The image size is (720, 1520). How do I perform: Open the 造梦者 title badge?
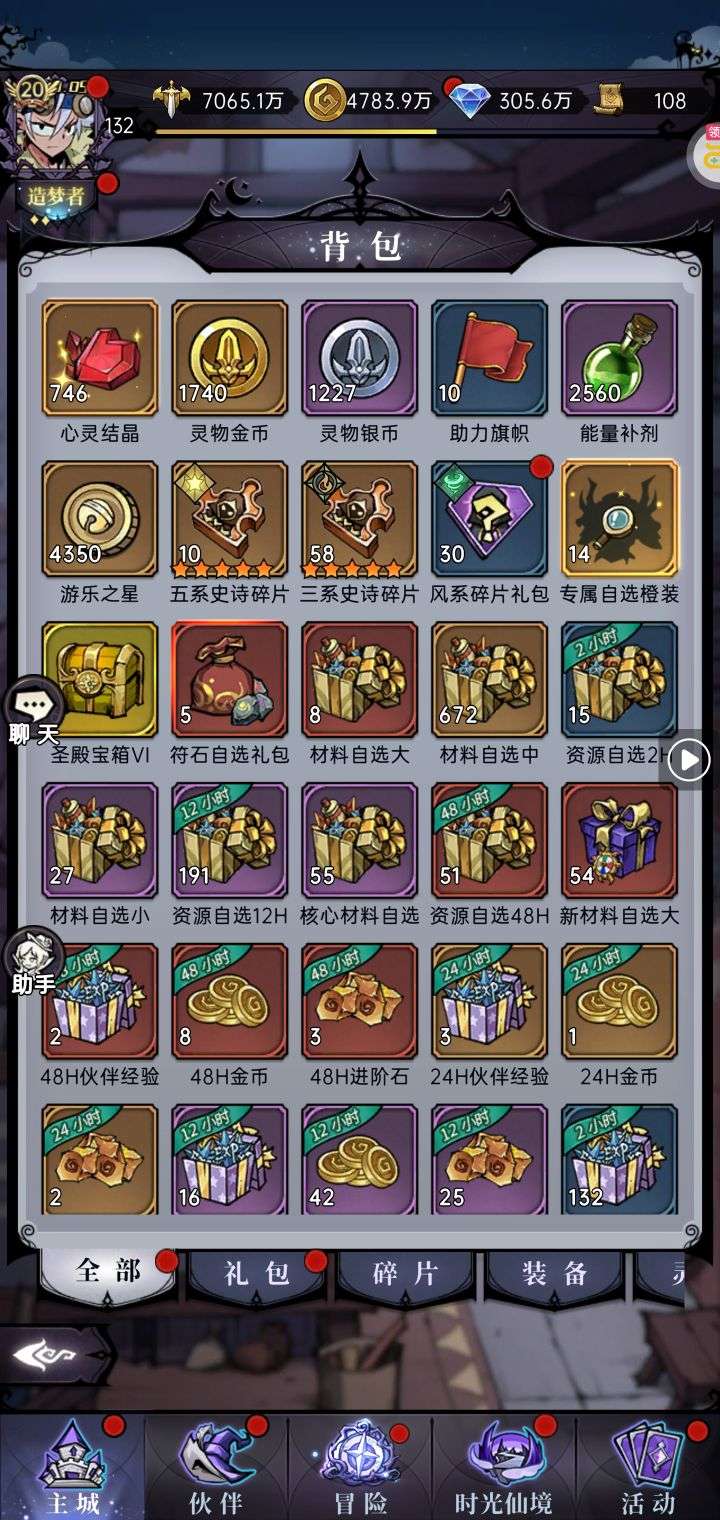click(x=56, y=197)
